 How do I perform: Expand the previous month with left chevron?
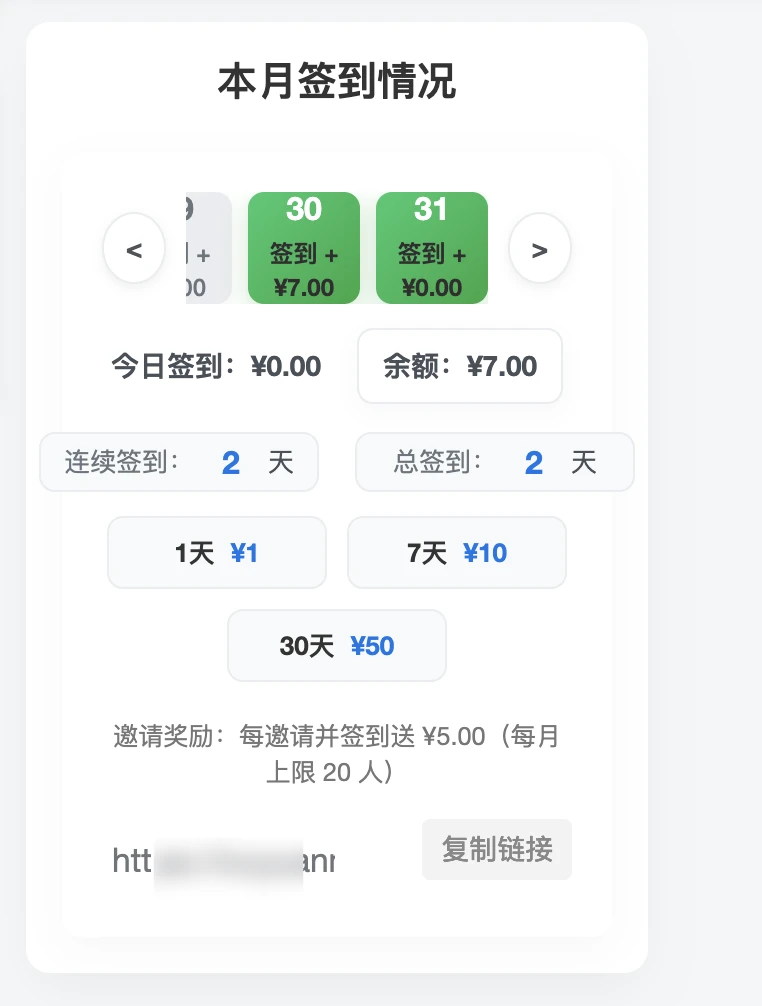tap(134, 248)
